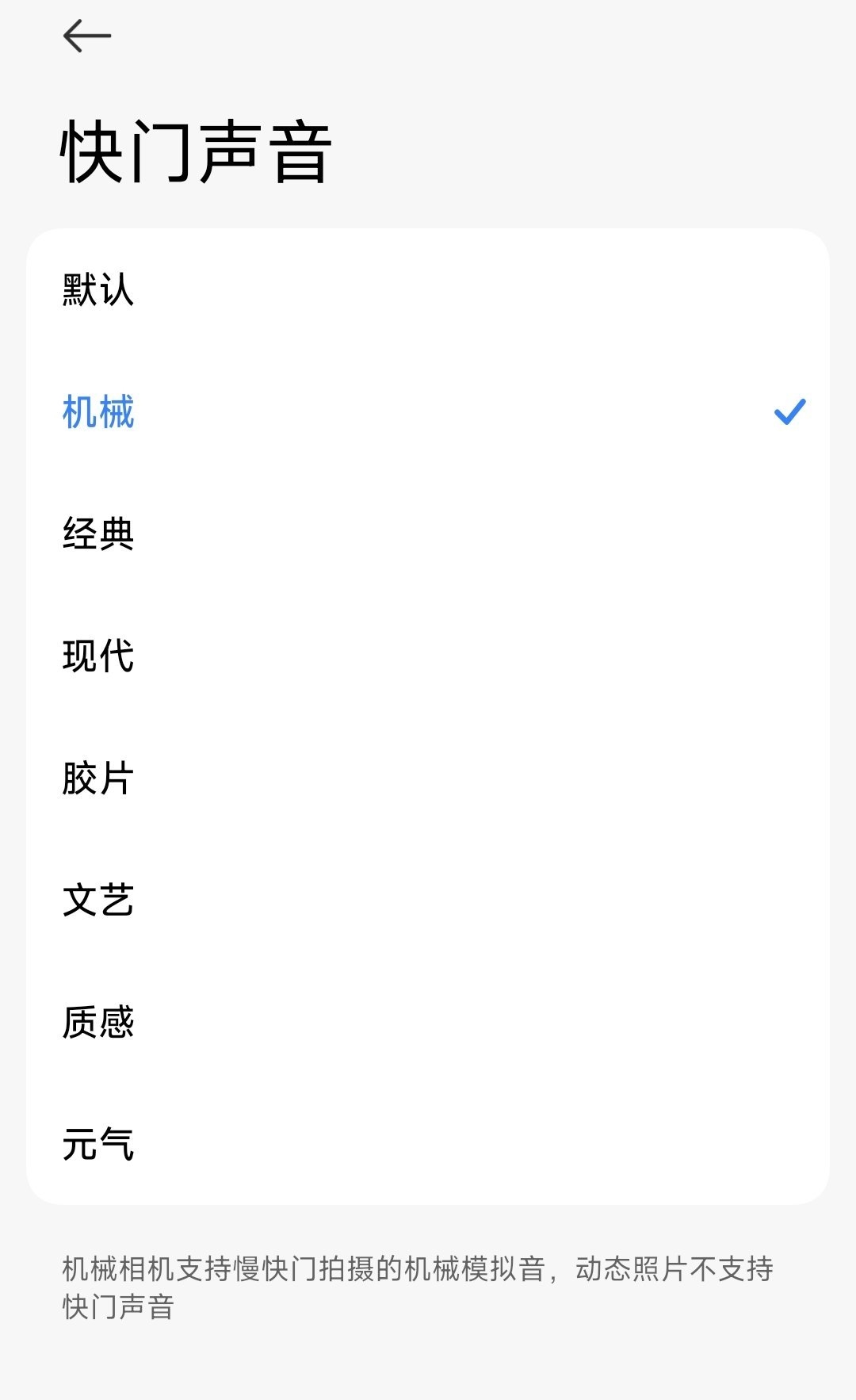This screenshot has width=856, height=1400.
Task: Go back with the arrow icon
Action: pyautogui.click(x=86, y=36)
